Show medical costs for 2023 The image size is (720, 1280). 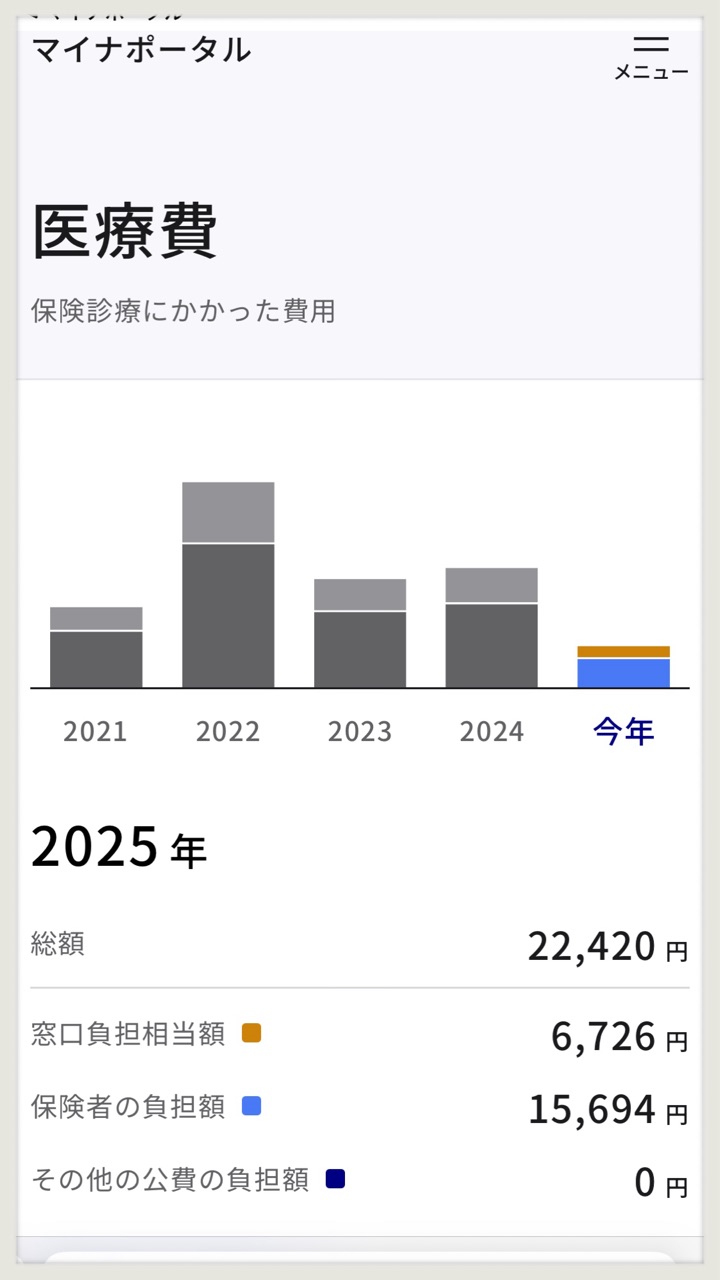click(360, 633)
